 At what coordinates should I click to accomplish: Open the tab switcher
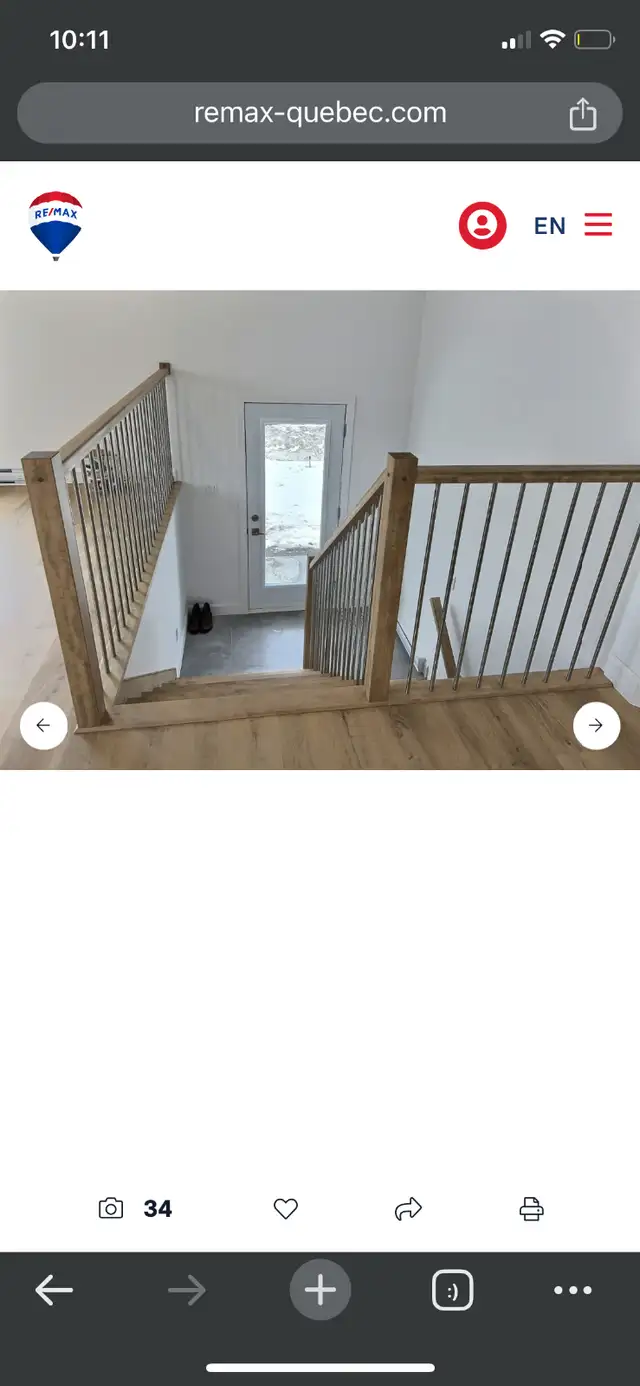[x=452, y=1291]
